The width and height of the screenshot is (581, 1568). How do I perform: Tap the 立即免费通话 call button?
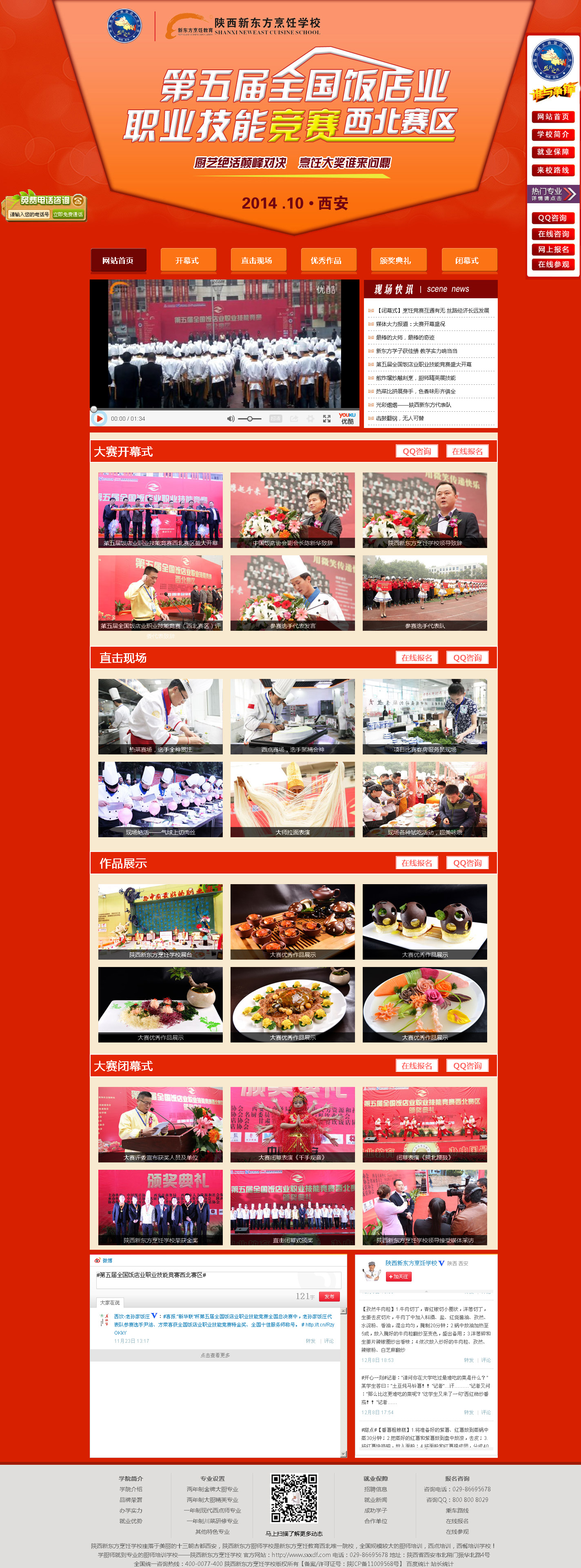68,214
